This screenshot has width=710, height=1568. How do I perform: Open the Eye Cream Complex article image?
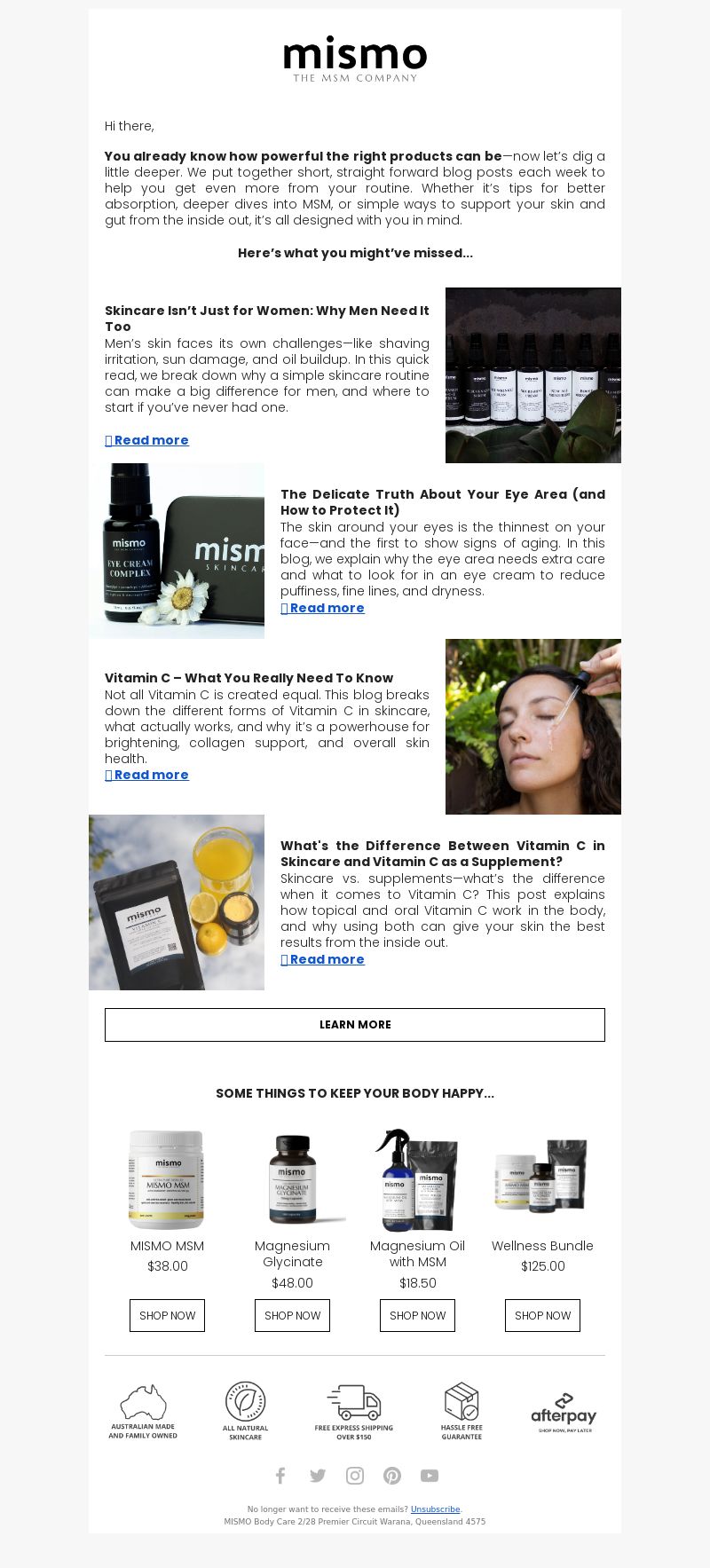click(x=177, y=550)
